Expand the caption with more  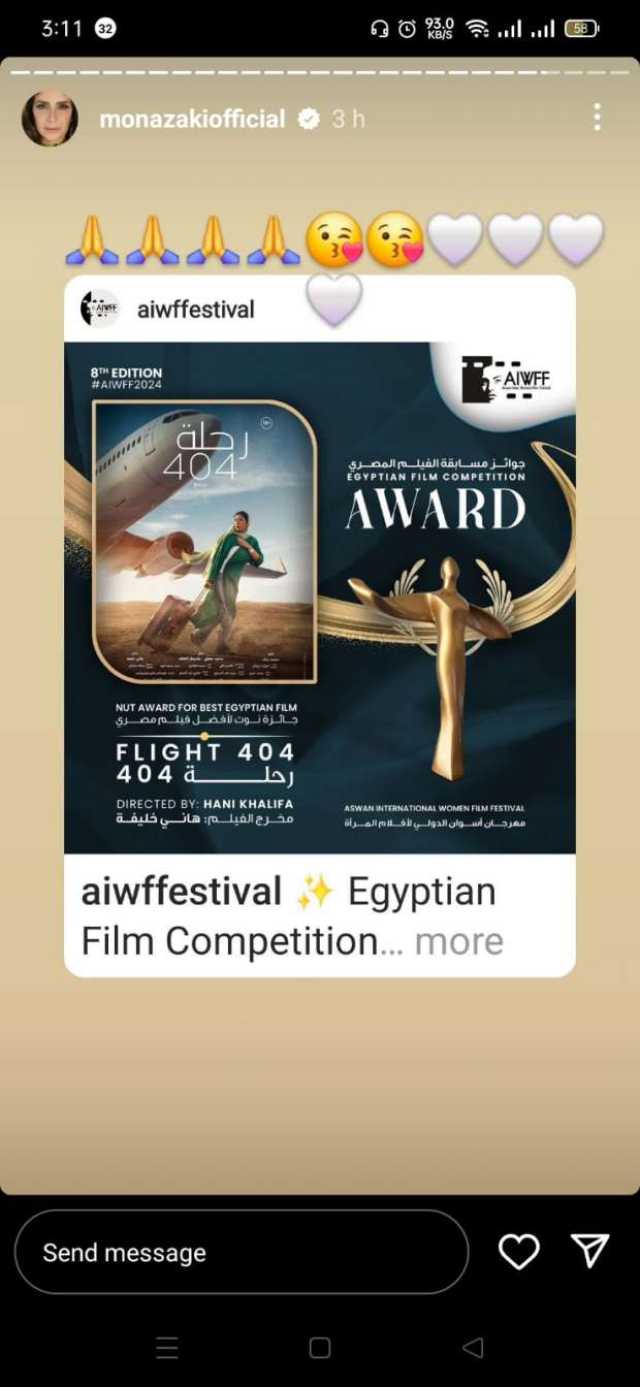459,941
